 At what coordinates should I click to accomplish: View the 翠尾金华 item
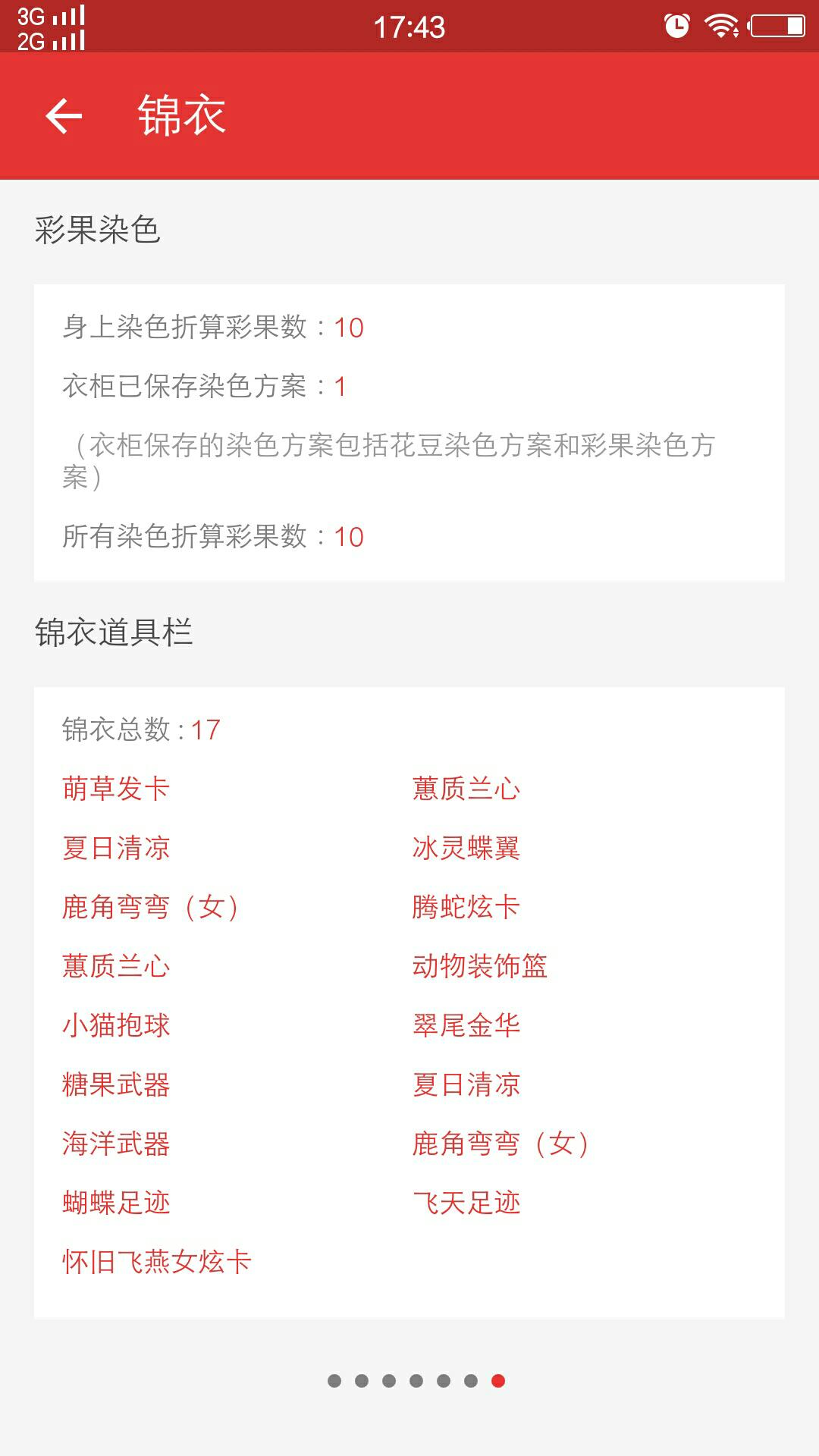[466, 1025]
